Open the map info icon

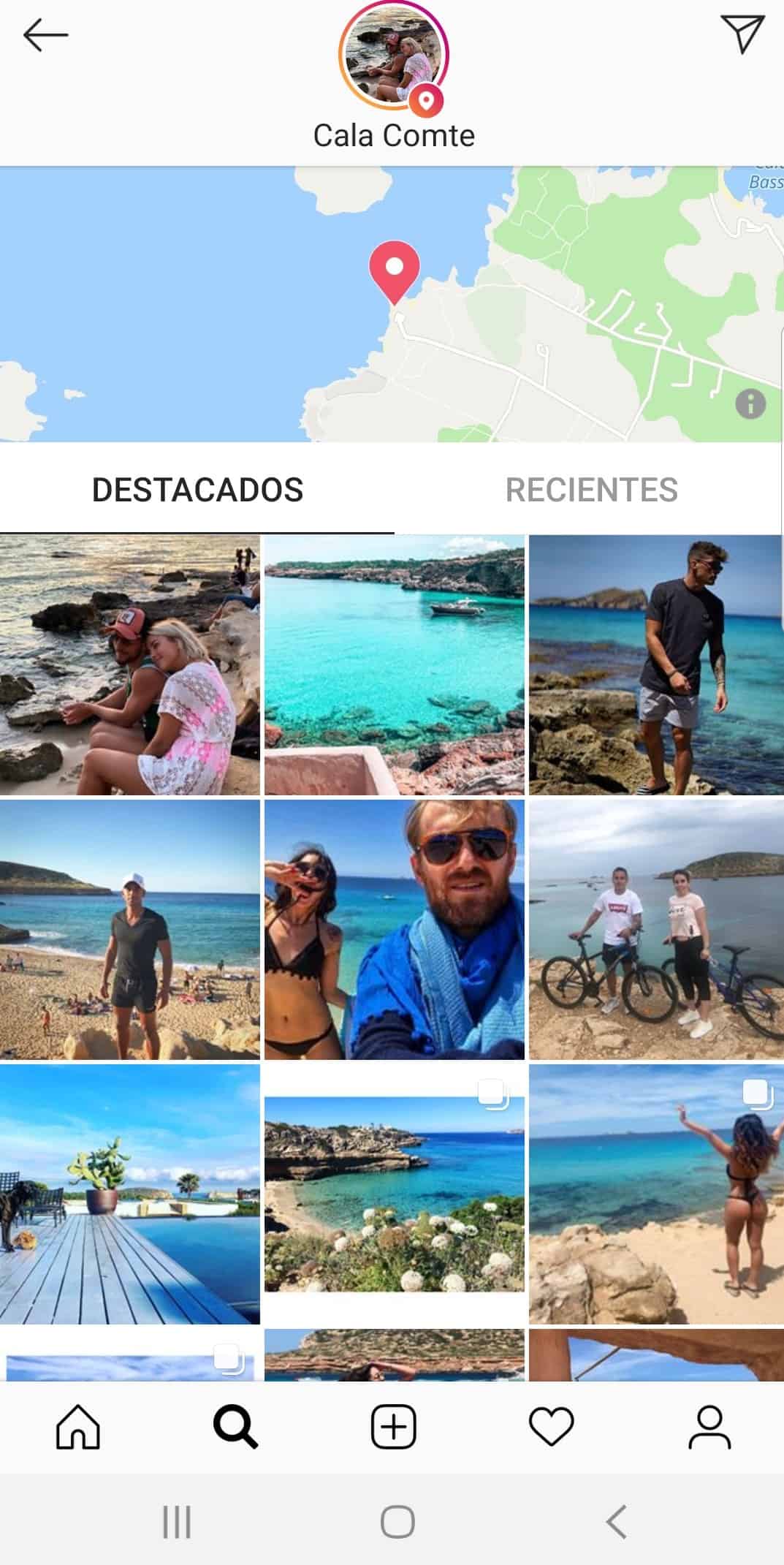[x=750, y=403]
